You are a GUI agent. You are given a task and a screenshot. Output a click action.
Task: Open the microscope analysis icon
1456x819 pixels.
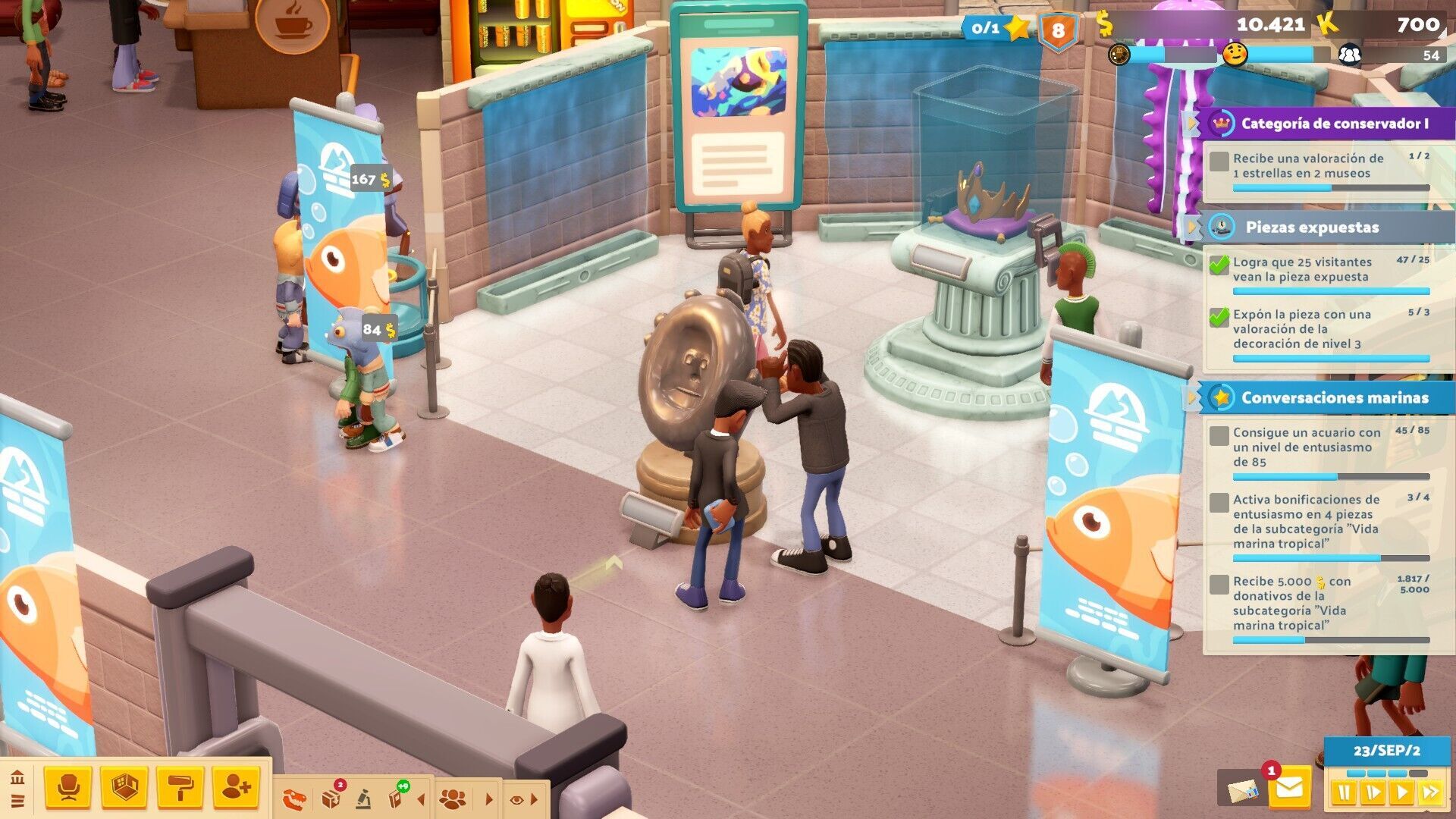[x=364, y=799]
